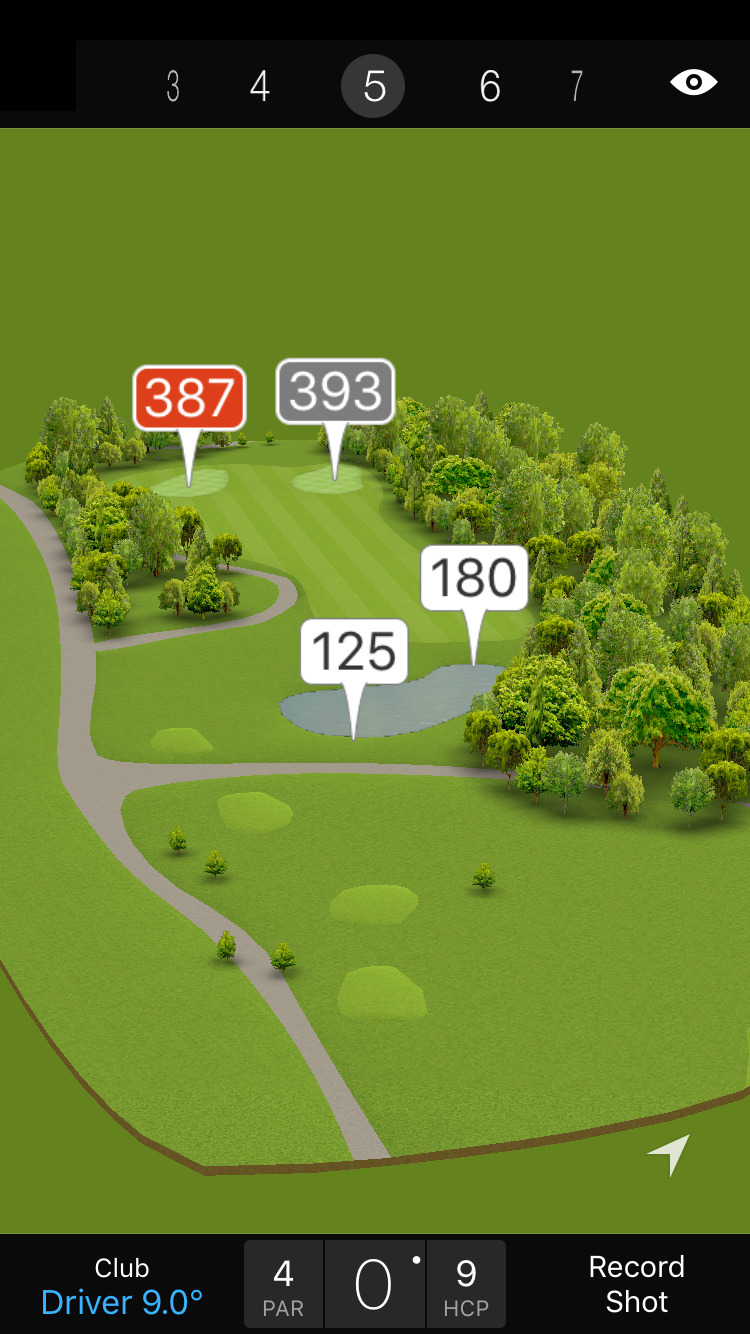
Task: Jump to hole 7
Action: (x=576, y=87)
